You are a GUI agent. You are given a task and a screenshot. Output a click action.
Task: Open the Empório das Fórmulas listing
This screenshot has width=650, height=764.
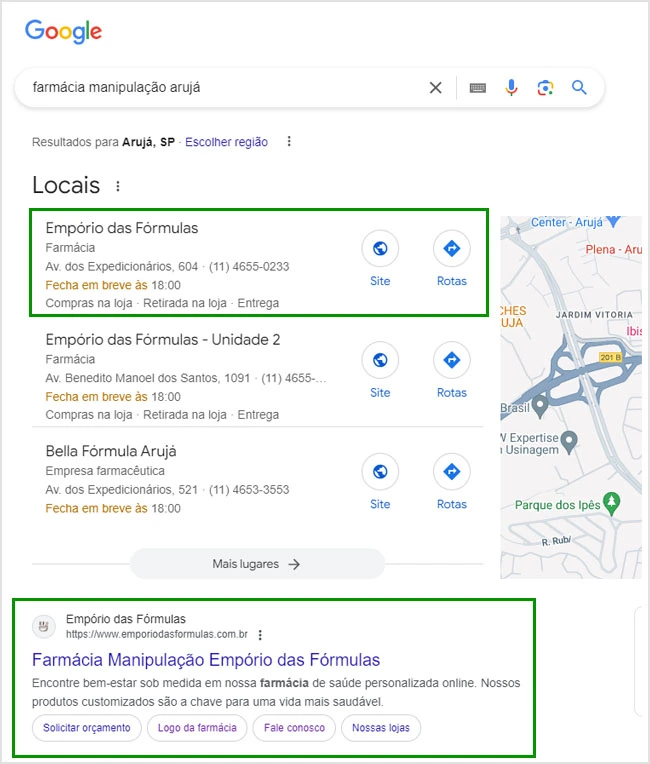point(122,228)
